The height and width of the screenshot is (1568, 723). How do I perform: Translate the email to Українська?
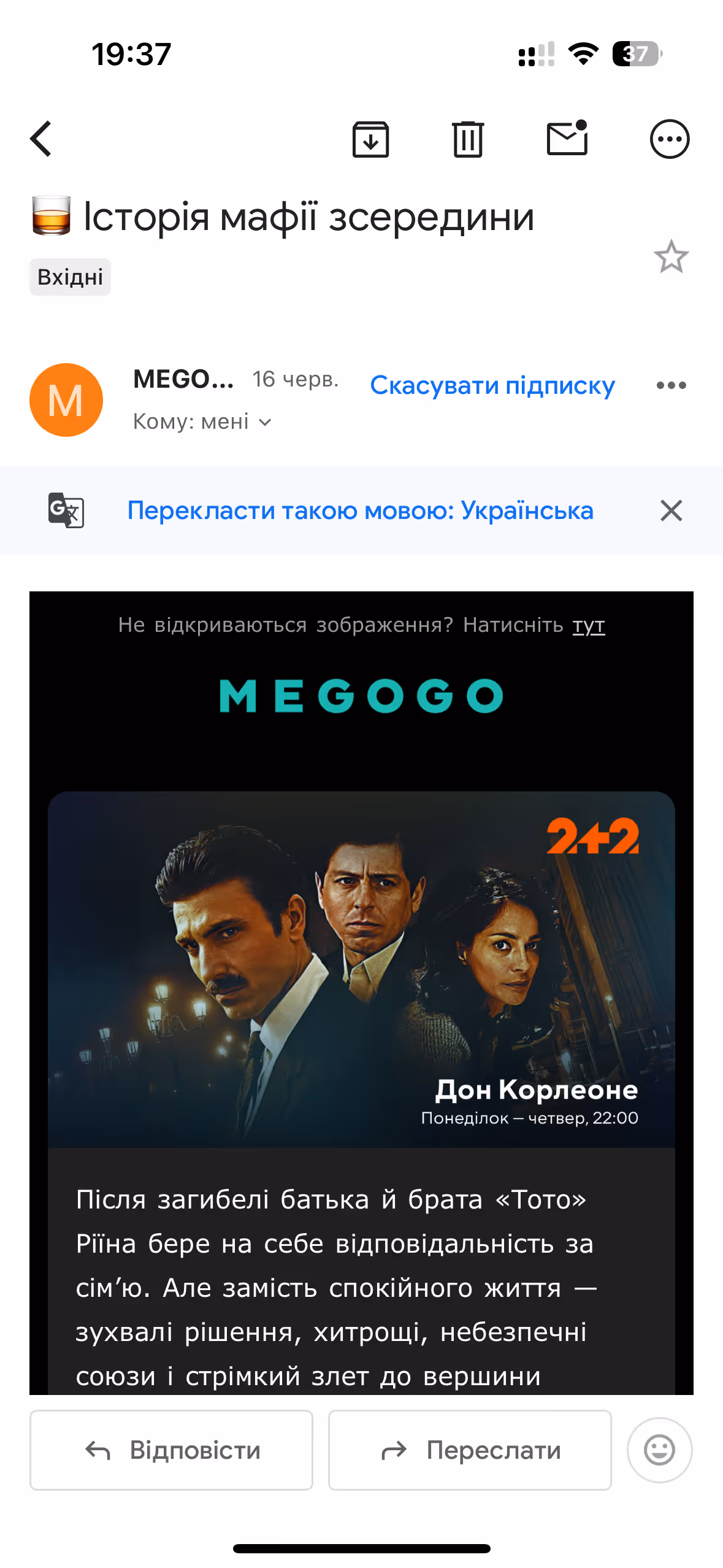(x=360, y=510)
